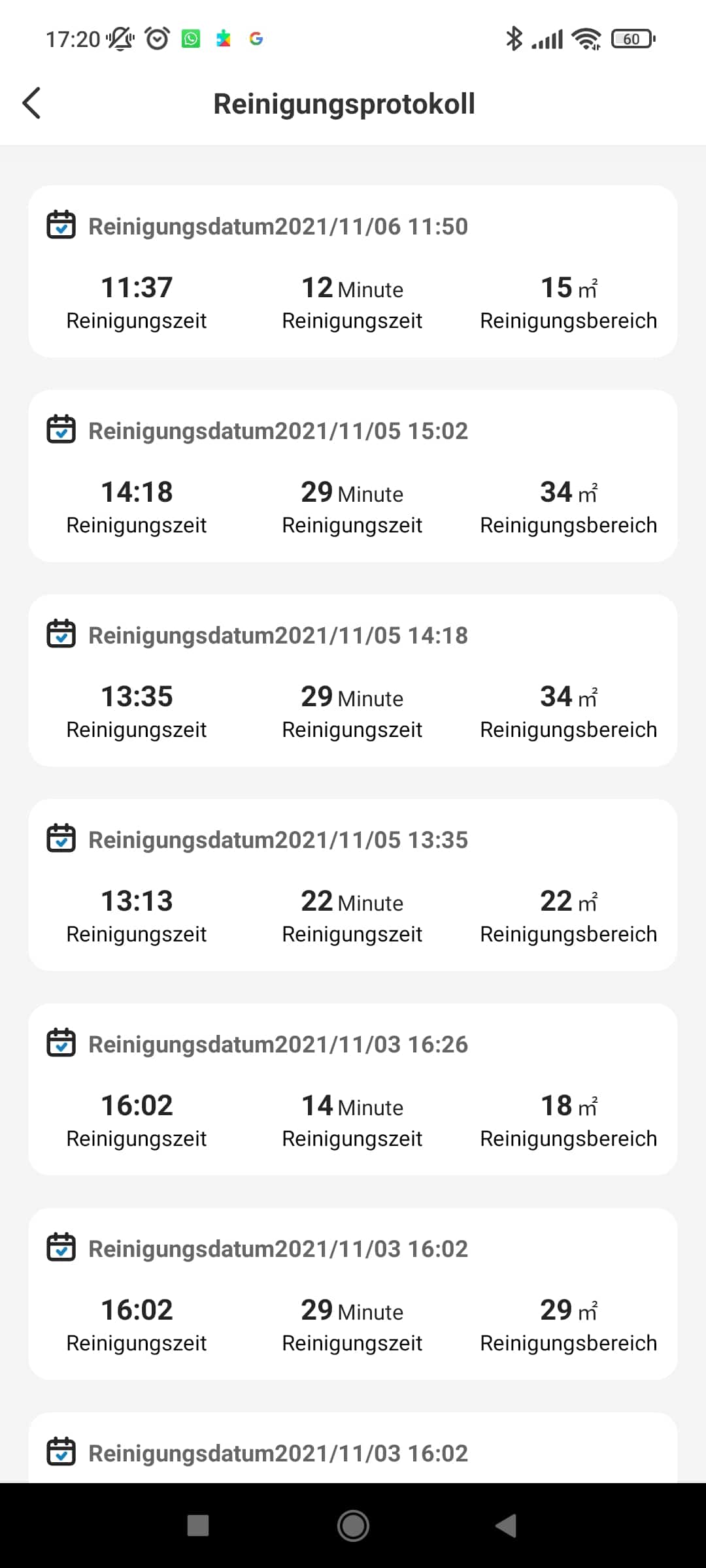
Task: Go back from Reinigungsprotokoll
Action: click(x=32, y=103)
